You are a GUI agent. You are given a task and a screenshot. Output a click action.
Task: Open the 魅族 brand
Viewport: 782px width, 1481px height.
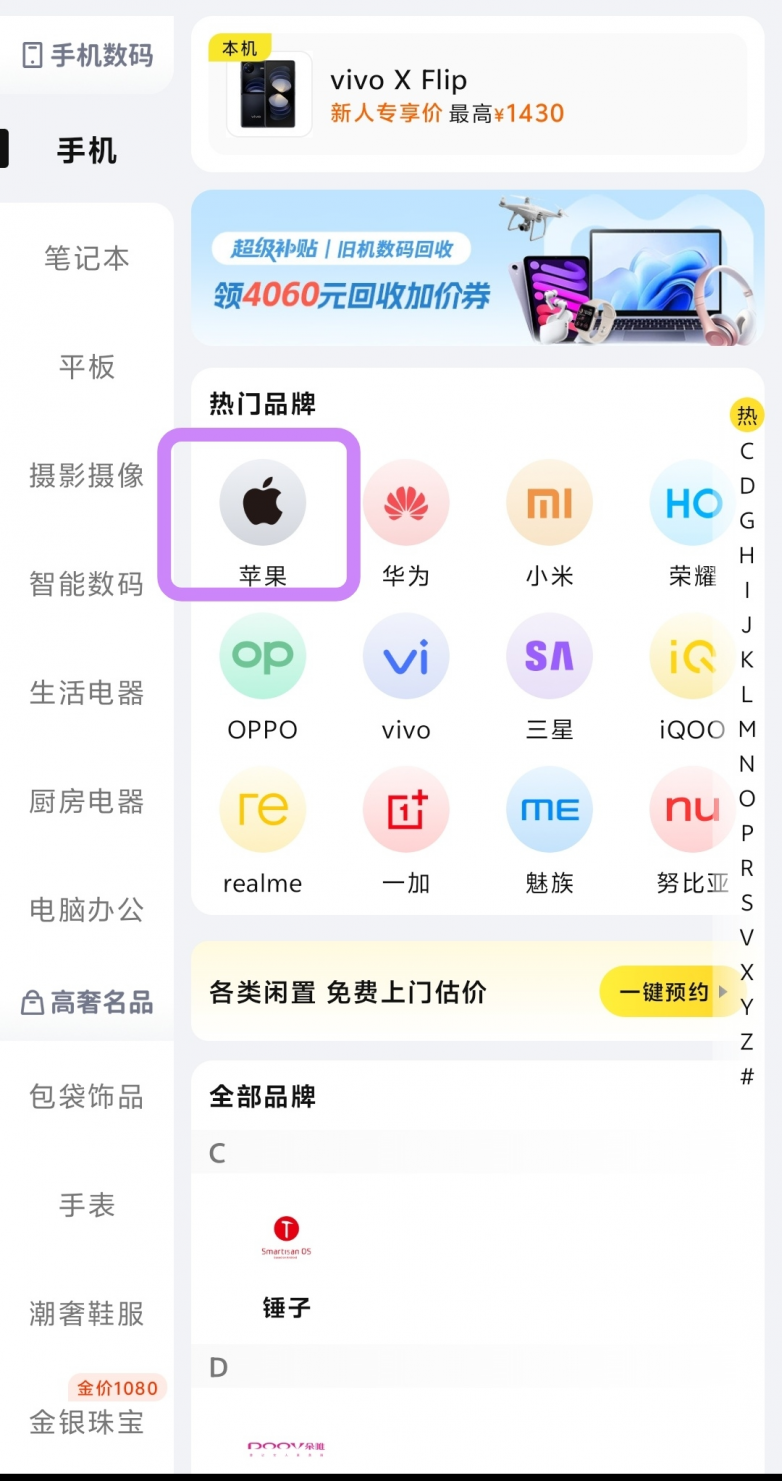549,825
